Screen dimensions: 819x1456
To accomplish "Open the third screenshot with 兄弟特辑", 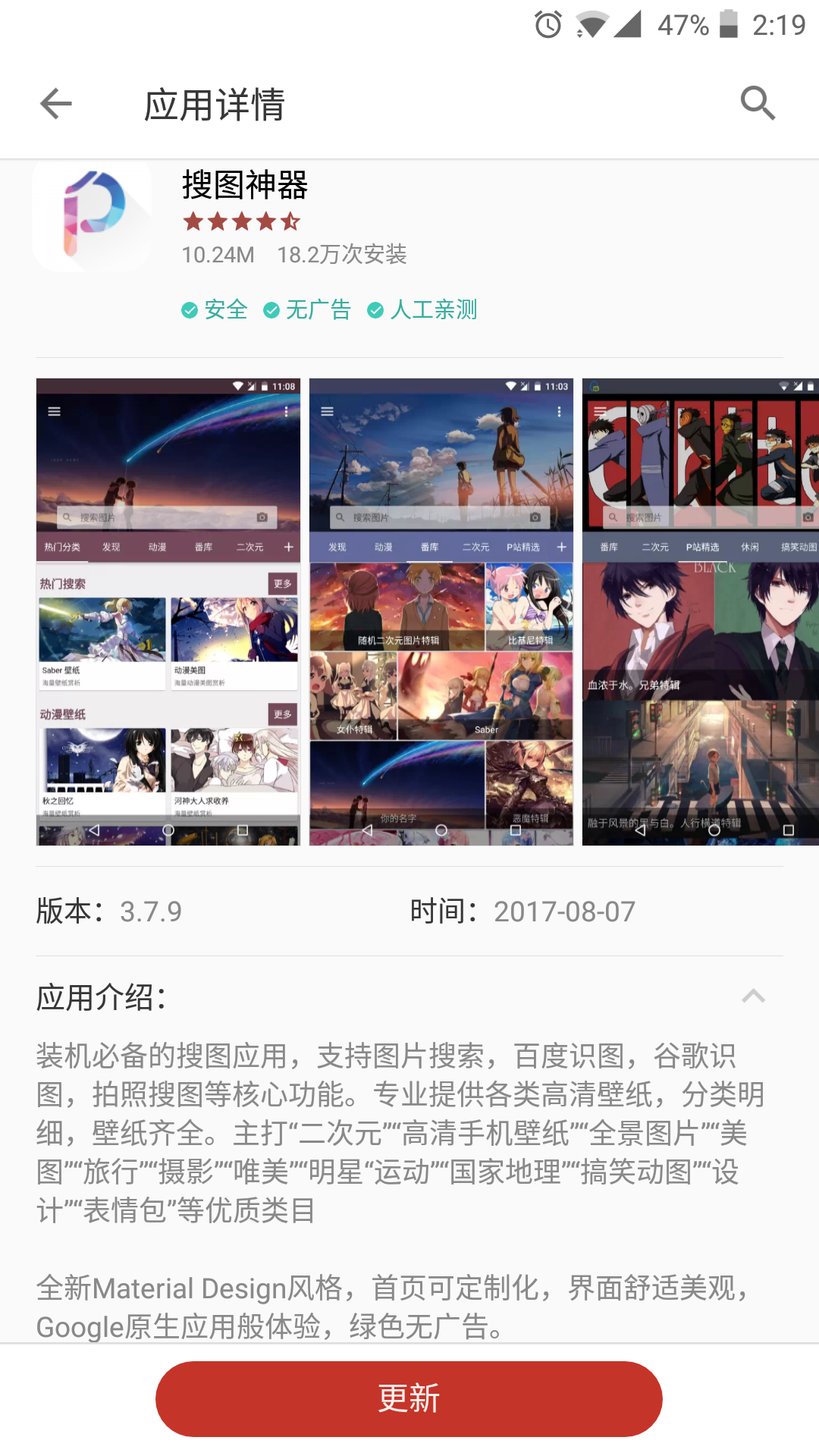I will tap(700, 611).
